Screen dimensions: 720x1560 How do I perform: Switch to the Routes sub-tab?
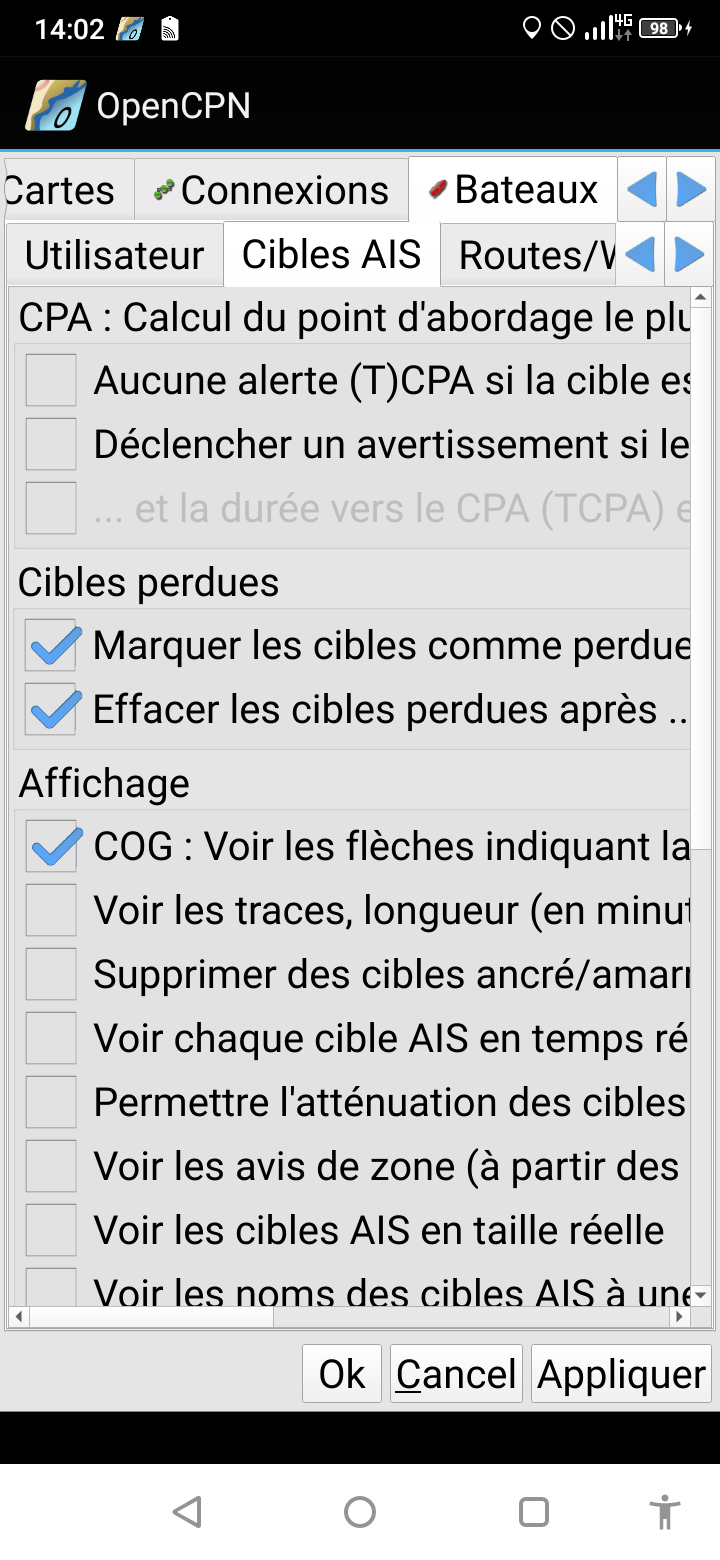point(528,255)
